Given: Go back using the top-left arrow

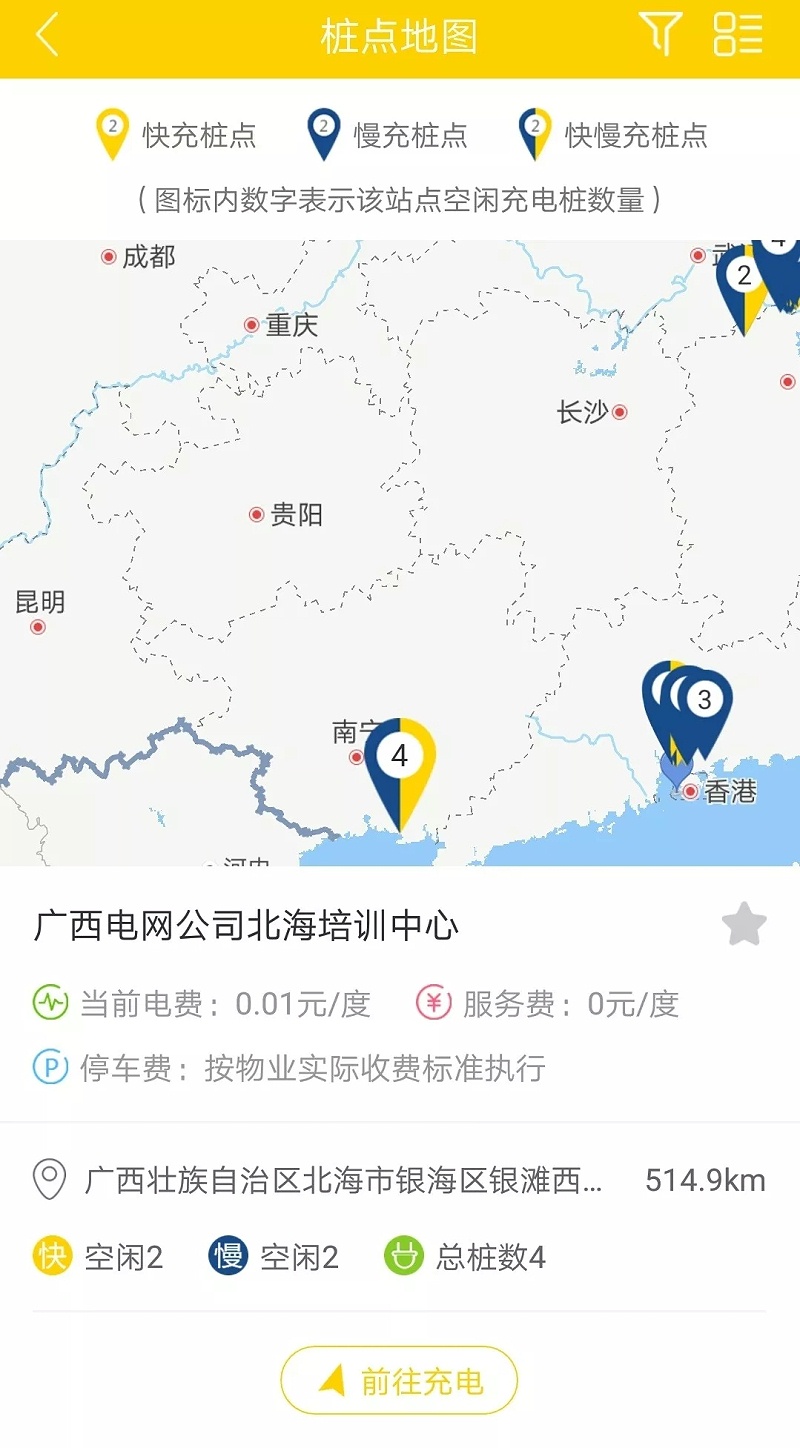Looking at the screenshot, I should tap(47, 37).
